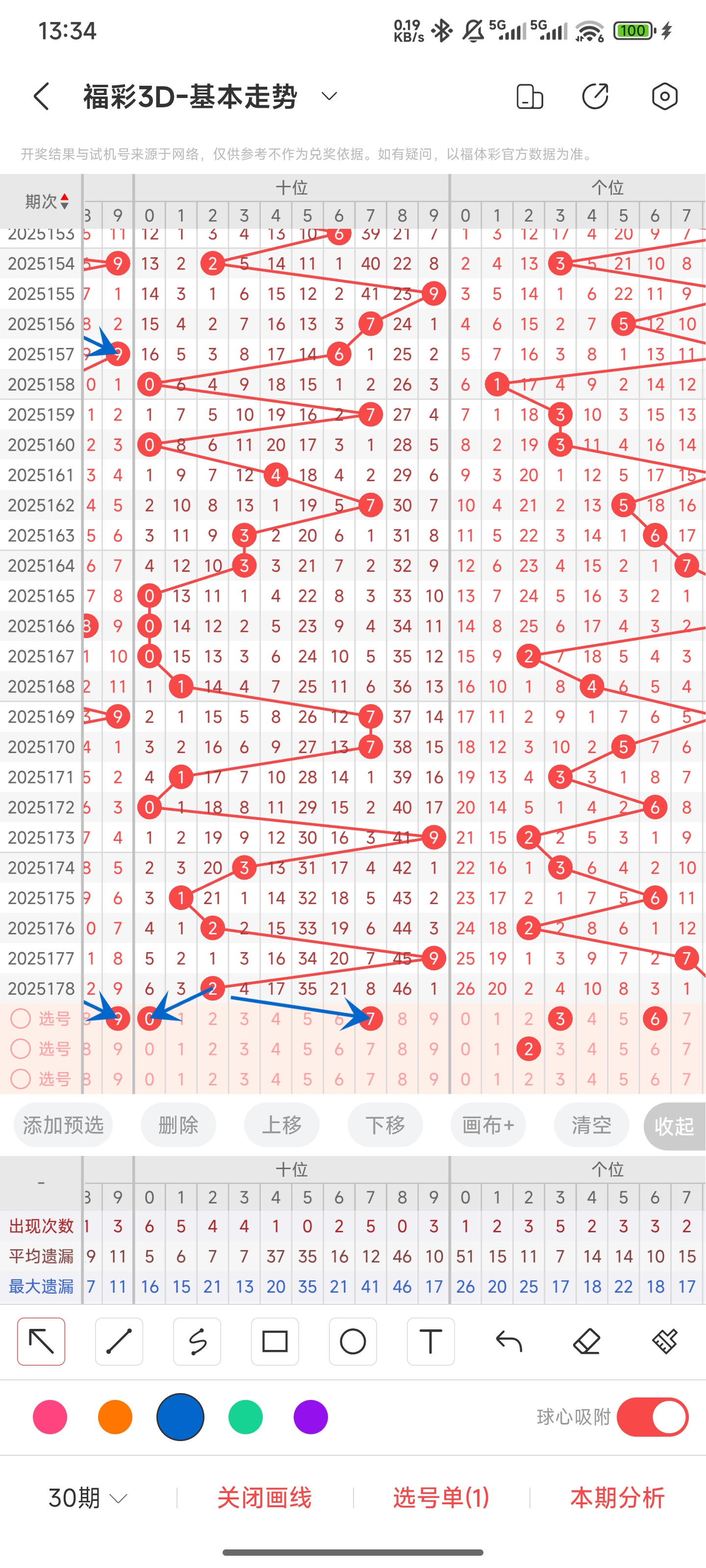This screenshot has width=706, height=1568.
Task: Select the arrow drawing tool
Action: tap(41, 1342)
